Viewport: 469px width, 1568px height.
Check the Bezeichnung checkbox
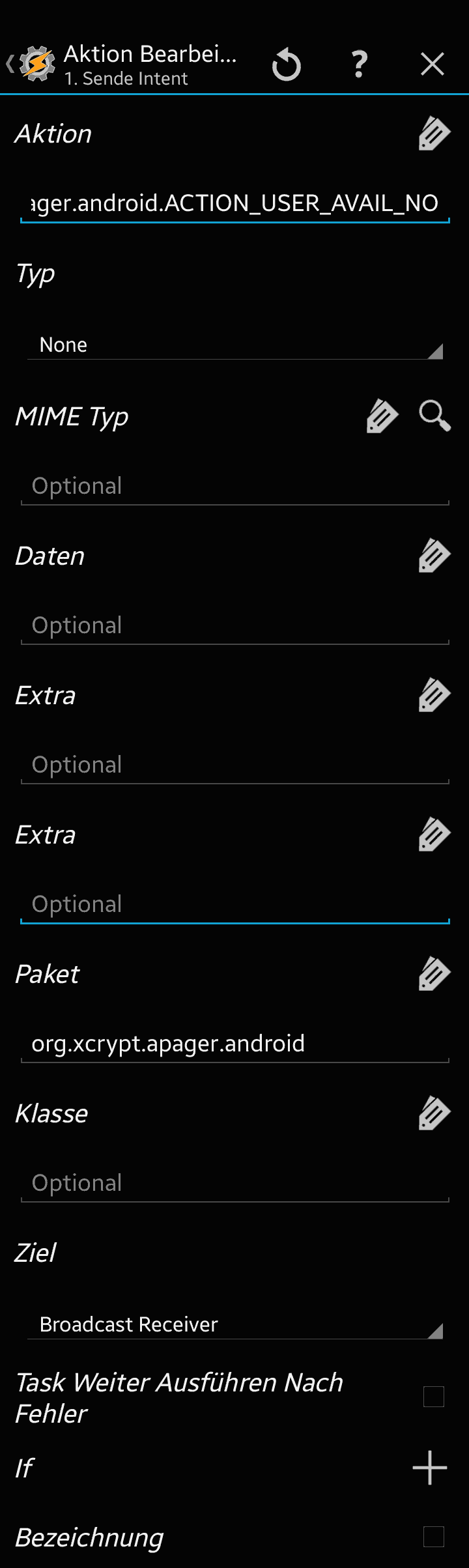coord(433,1537)
